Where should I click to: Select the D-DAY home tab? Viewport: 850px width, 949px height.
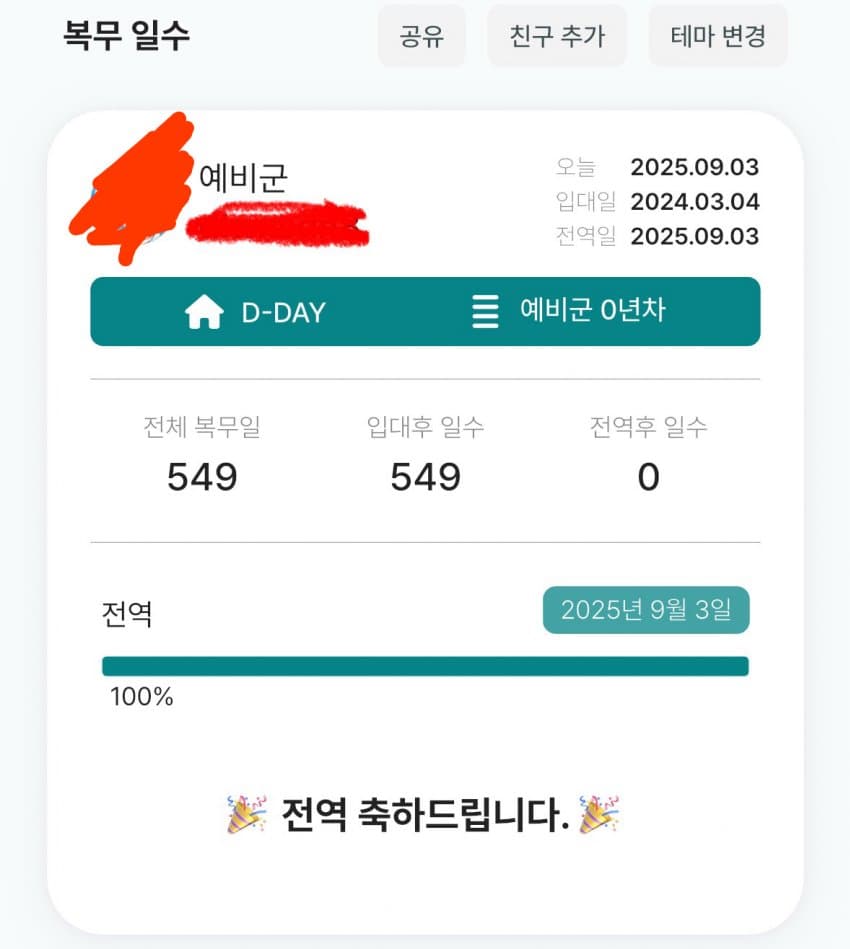(256, 312)
